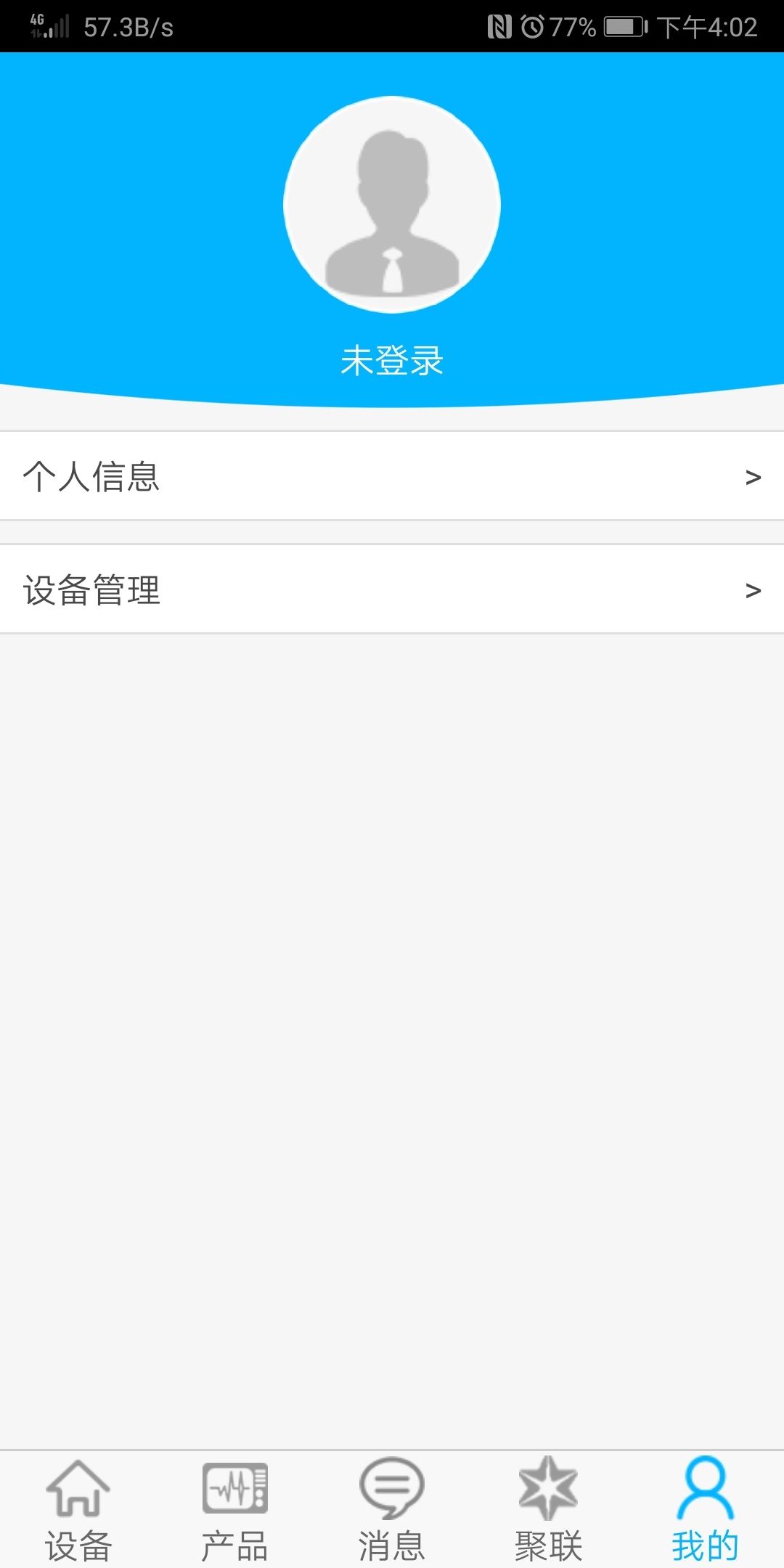Switch to the 产品 tab

click(235, 1510)
